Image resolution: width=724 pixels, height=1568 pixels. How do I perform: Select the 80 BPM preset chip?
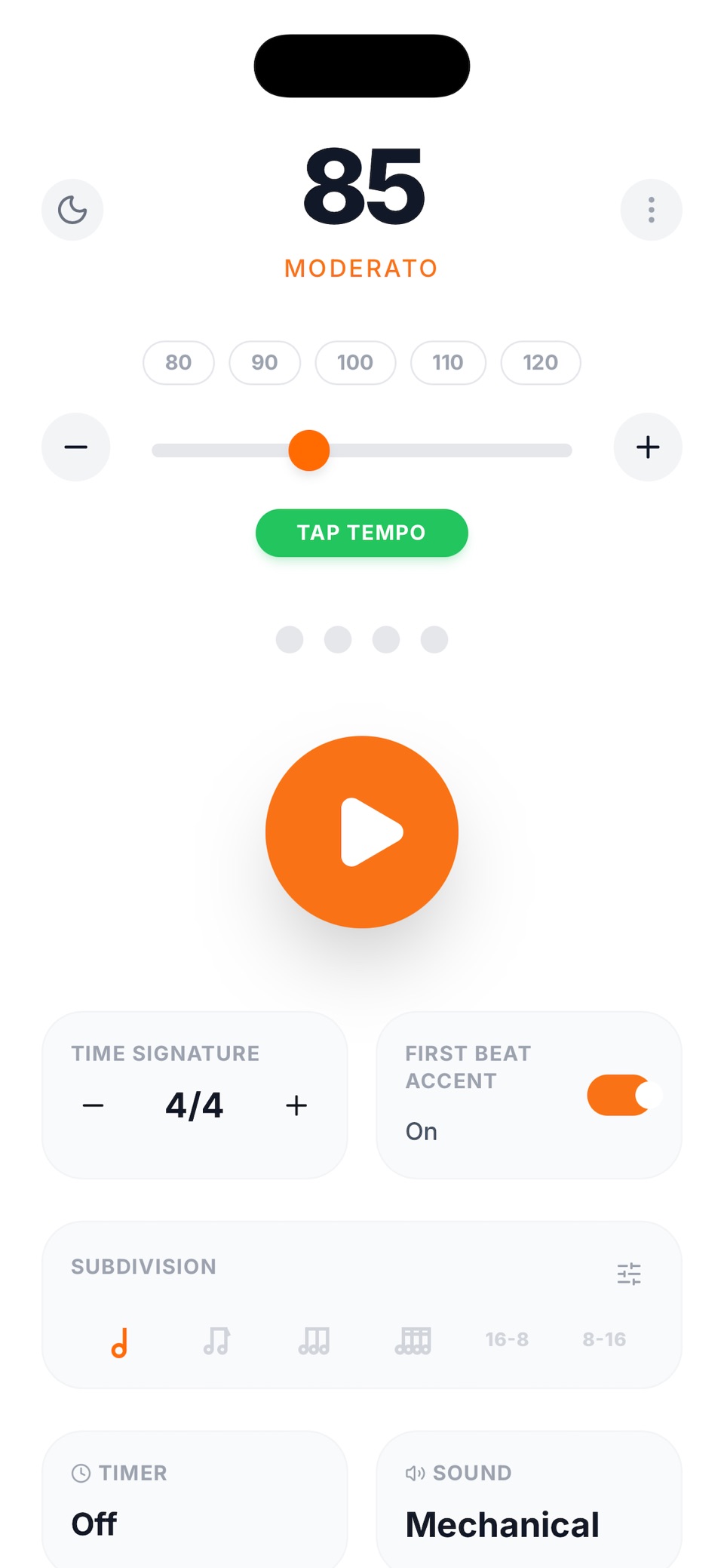[x=179, y=363]
